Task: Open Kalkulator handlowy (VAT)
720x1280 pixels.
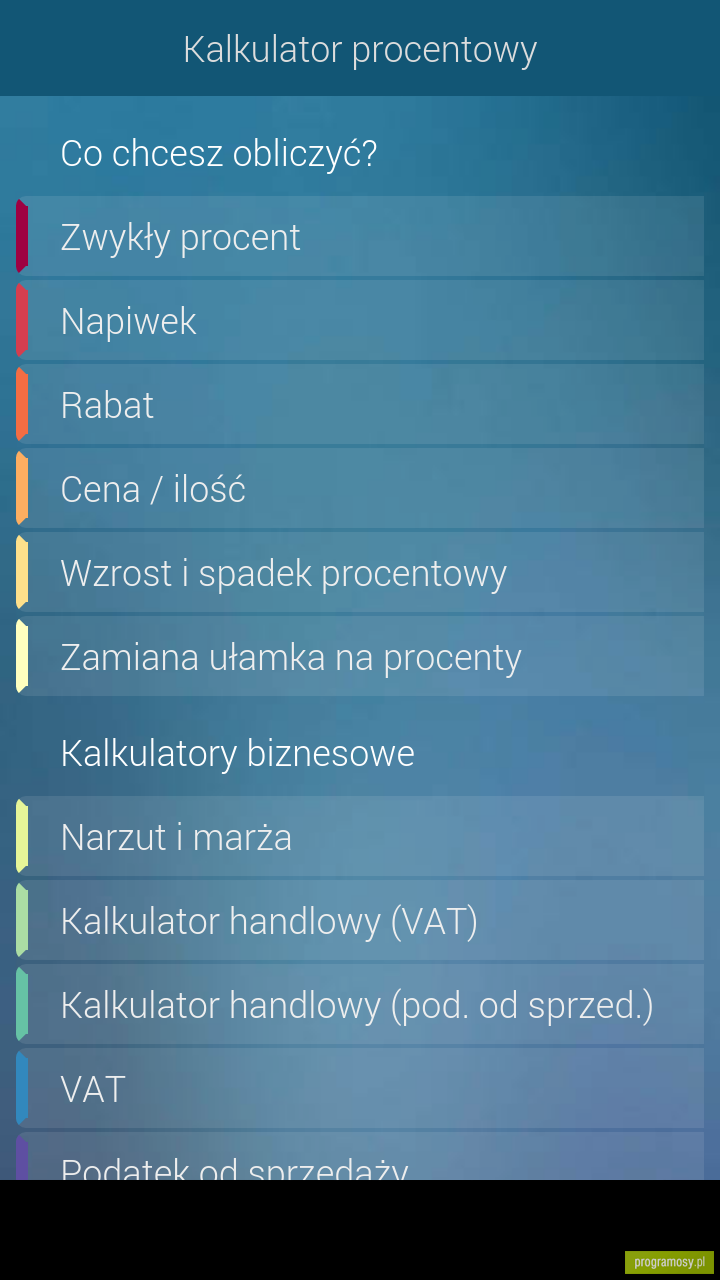Action: tap(360, 920)
